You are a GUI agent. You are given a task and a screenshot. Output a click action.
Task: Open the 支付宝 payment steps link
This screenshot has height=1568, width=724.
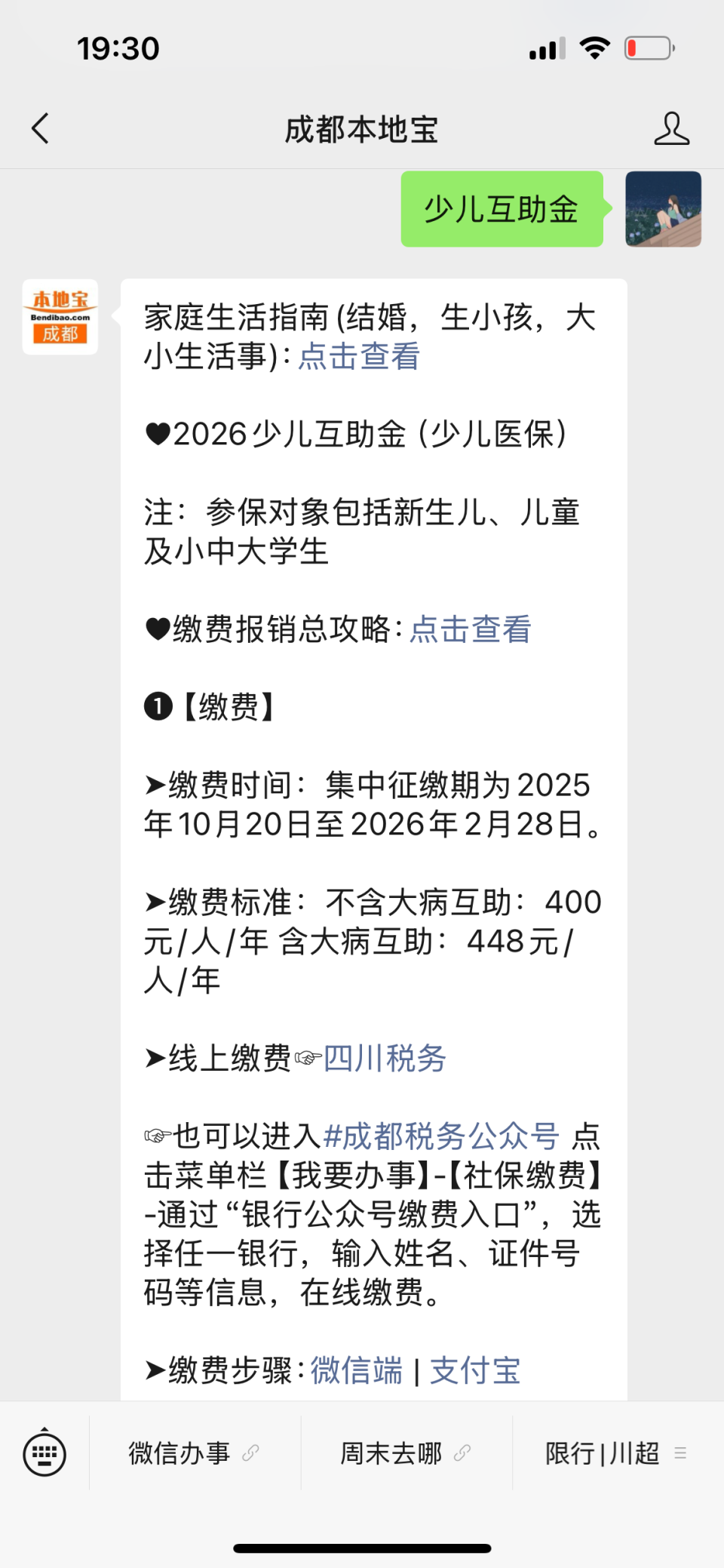[474, 1371]
